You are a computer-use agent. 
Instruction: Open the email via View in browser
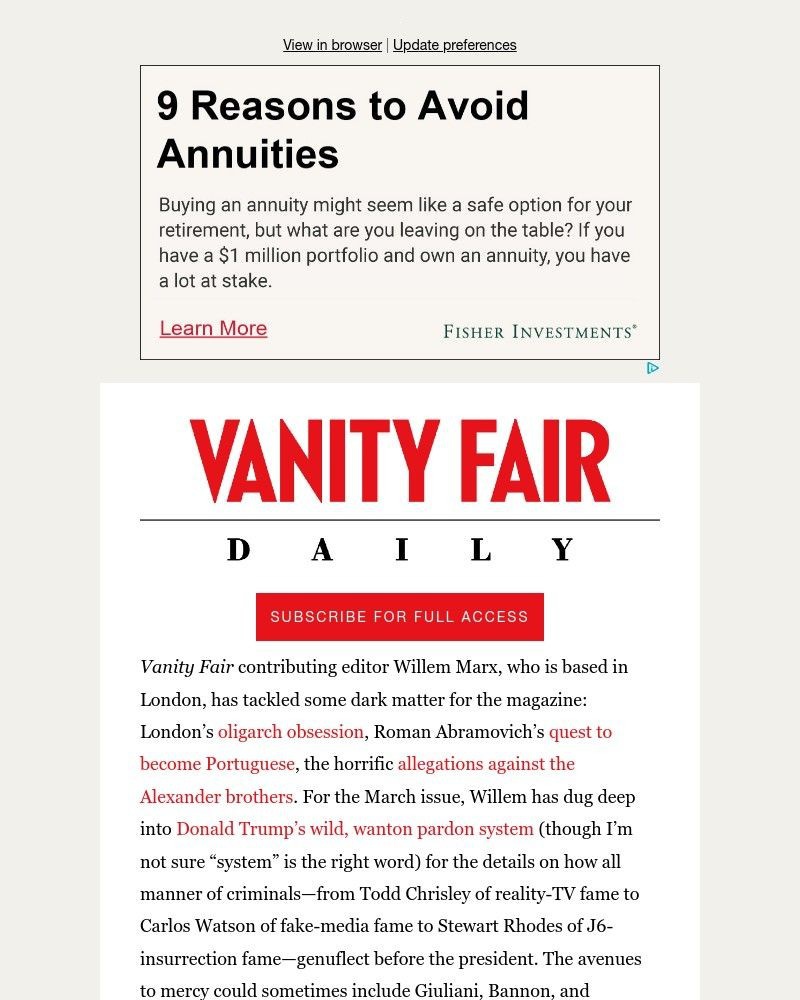pyautogui.click(x=332, y=45)
